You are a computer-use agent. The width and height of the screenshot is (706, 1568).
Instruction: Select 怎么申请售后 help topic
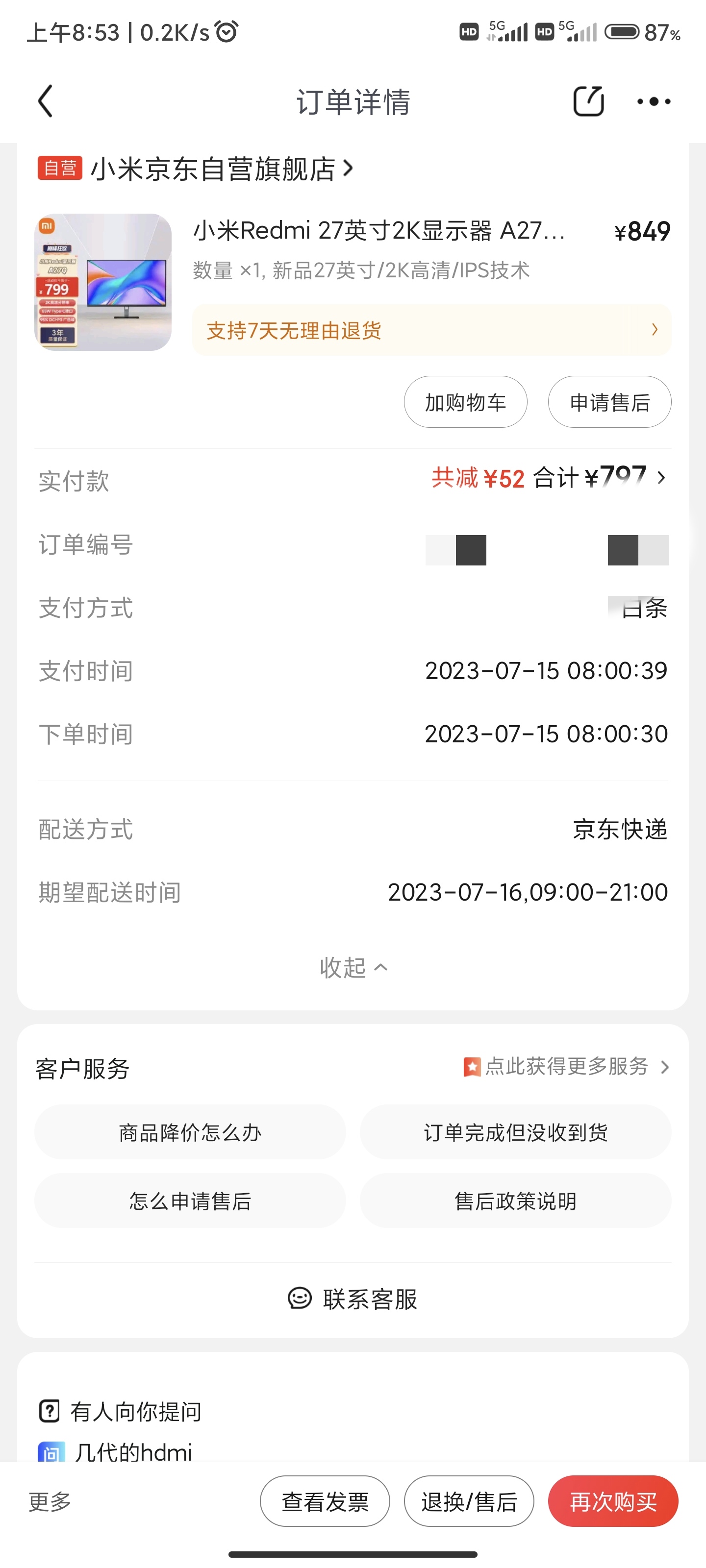190,1201
